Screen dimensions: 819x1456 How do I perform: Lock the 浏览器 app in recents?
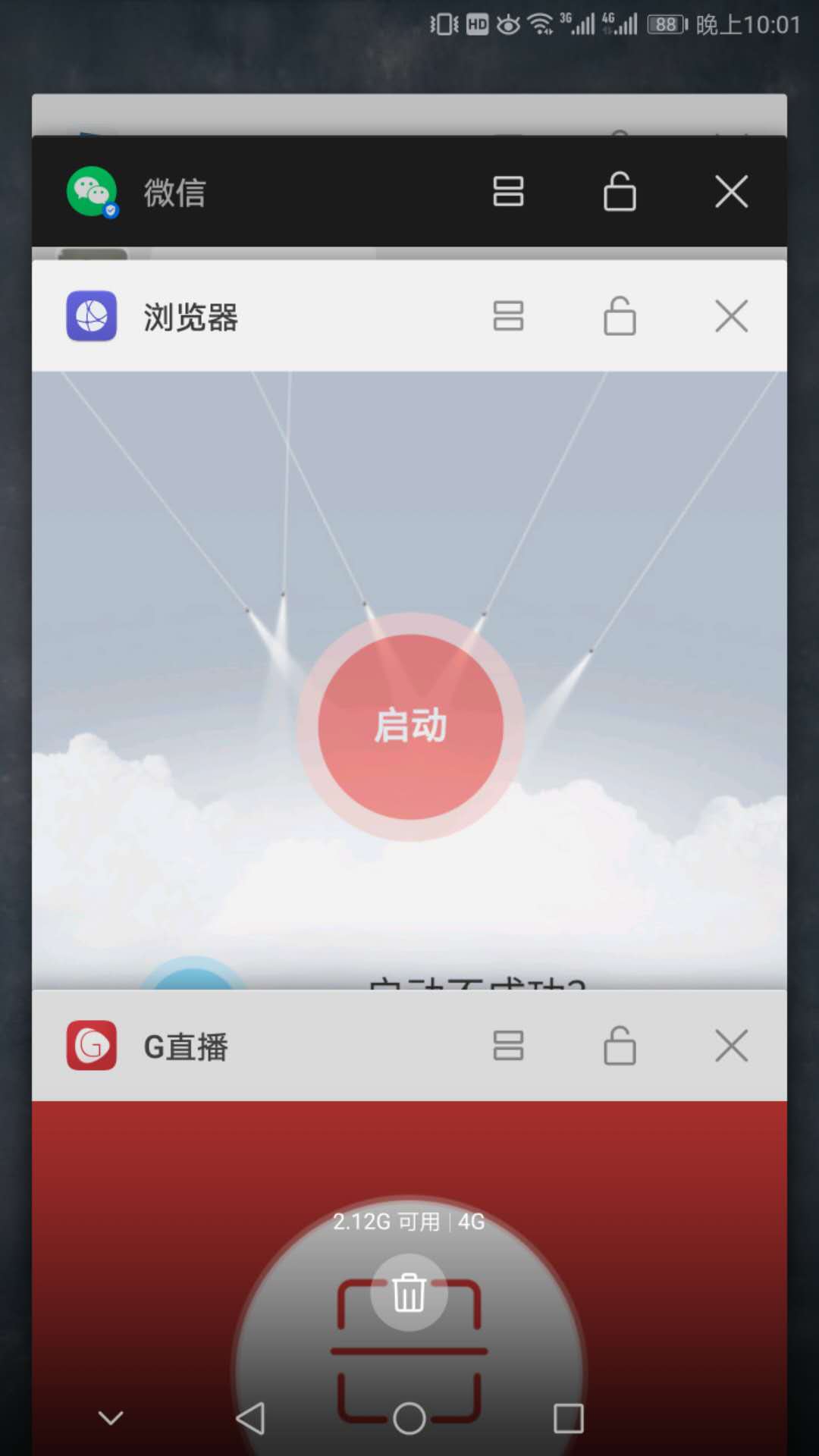point(620,316)
